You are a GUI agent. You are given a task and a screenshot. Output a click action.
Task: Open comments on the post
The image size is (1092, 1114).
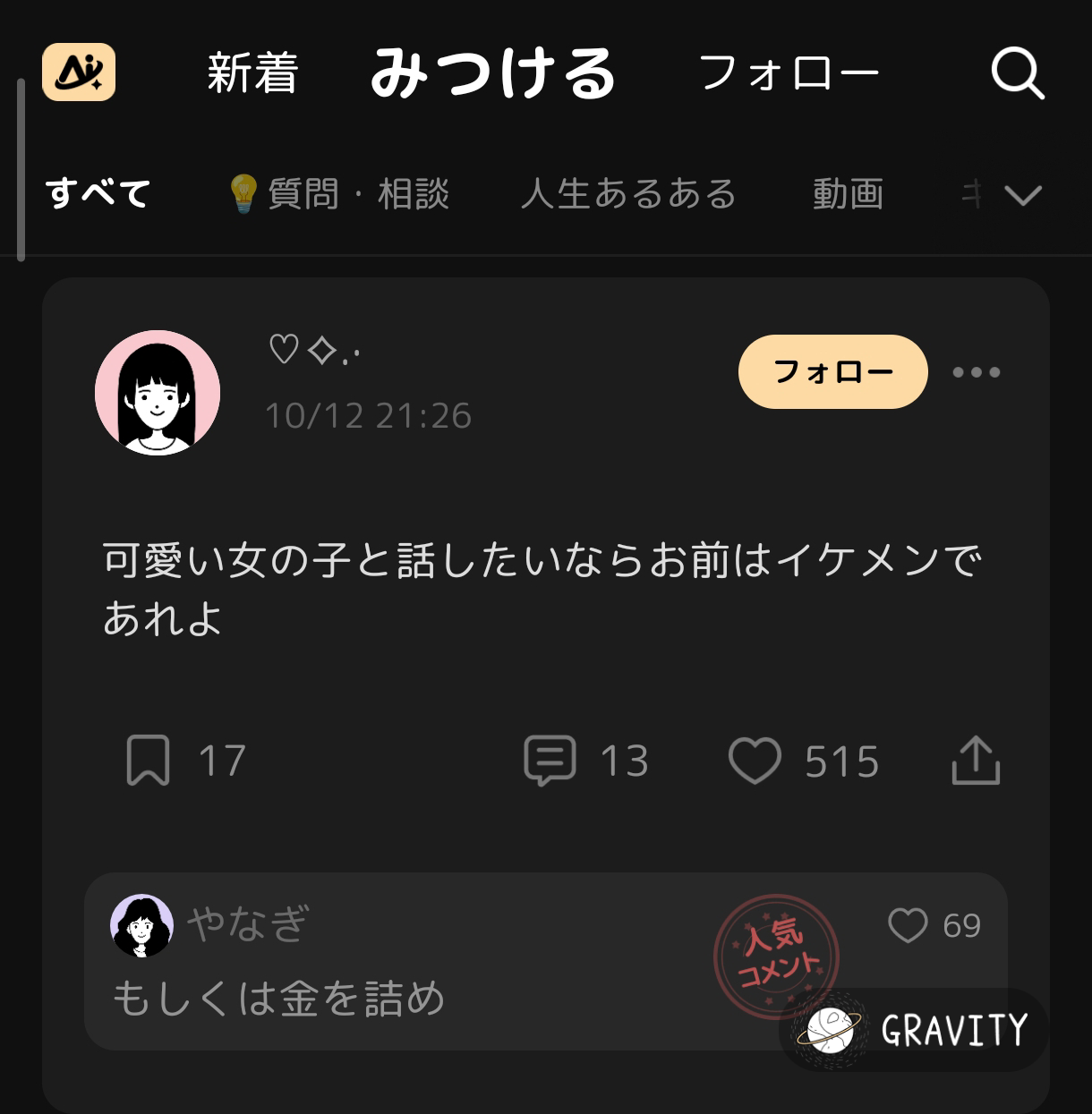(550, 761)
